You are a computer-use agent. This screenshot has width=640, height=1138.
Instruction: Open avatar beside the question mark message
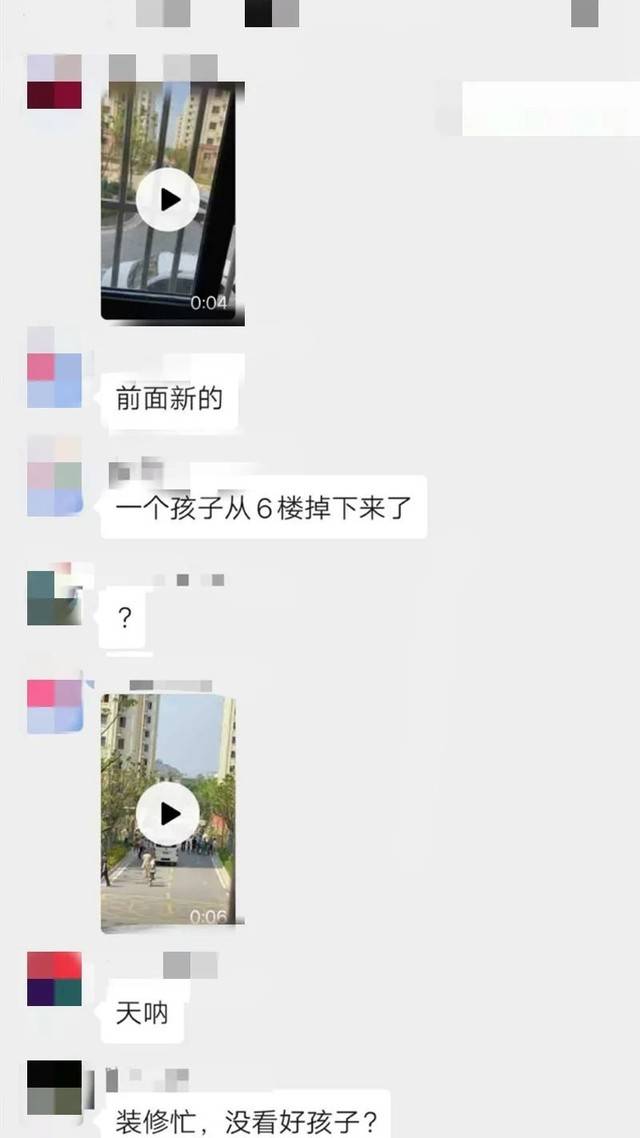(54, 598)
